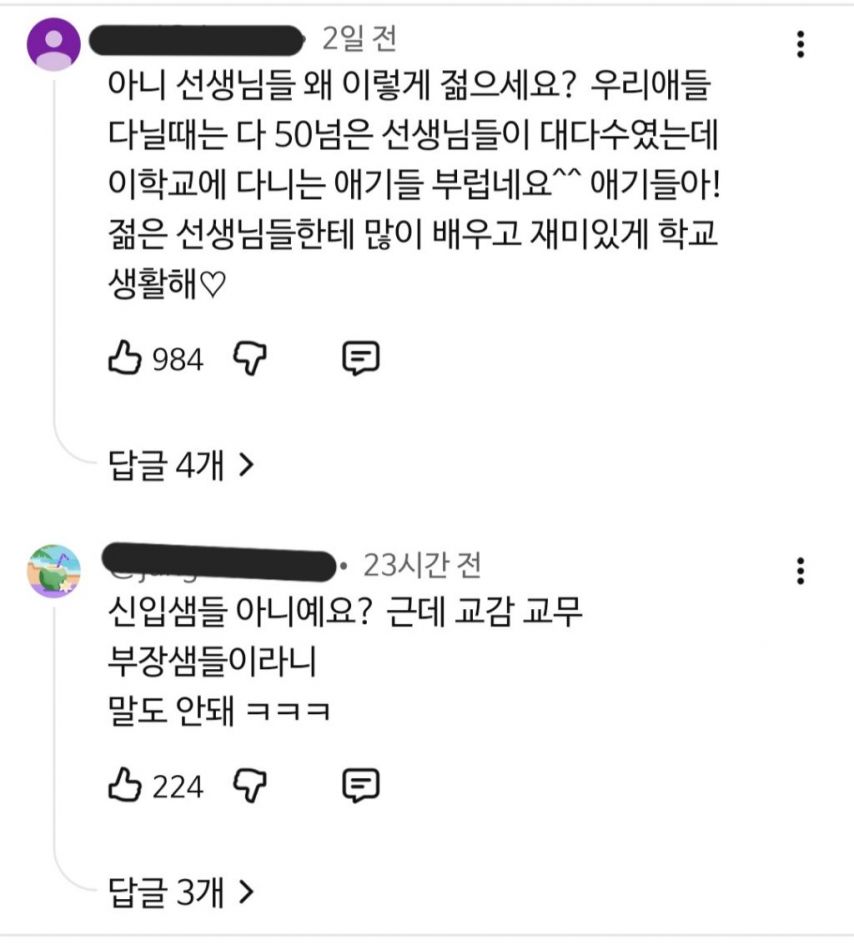Image resolution: width=854 pixels, height=944 pixels.
Task: Like the comment with 984 likes
Action: coord(125,358)
